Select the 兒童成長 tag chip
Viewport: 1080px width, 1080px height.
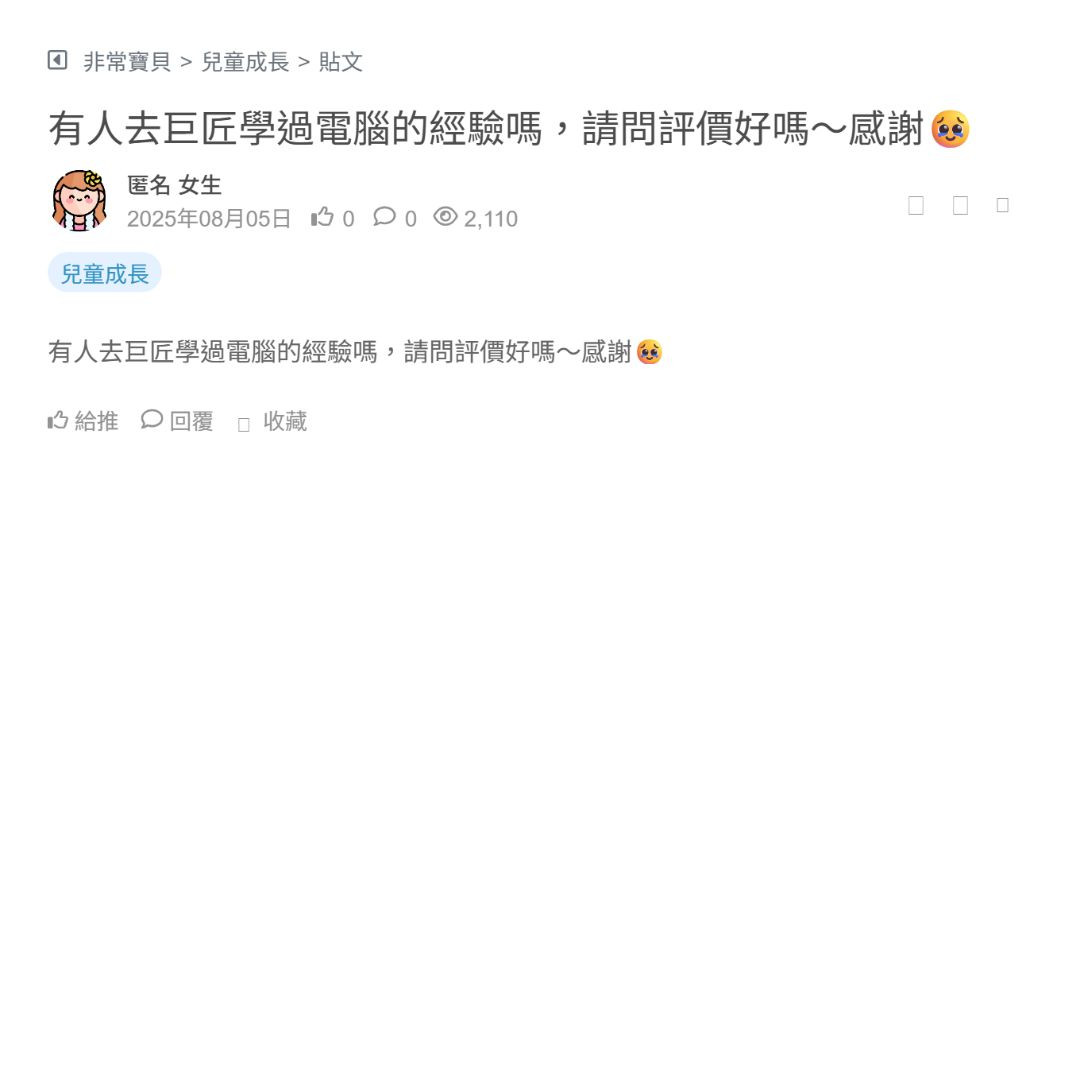click(x=105, y=273)
